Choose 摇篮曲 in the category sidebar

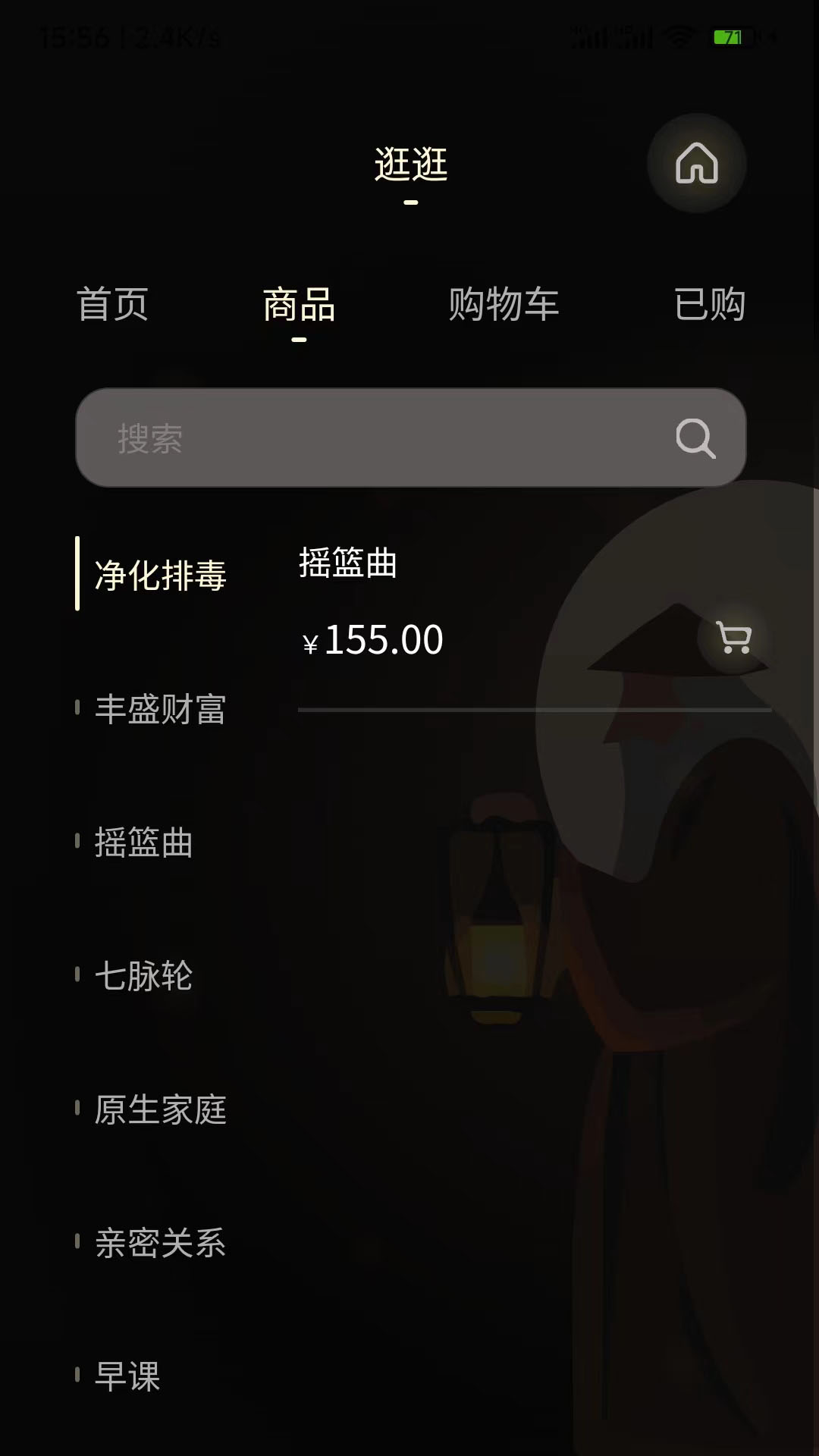pos(144,843)
